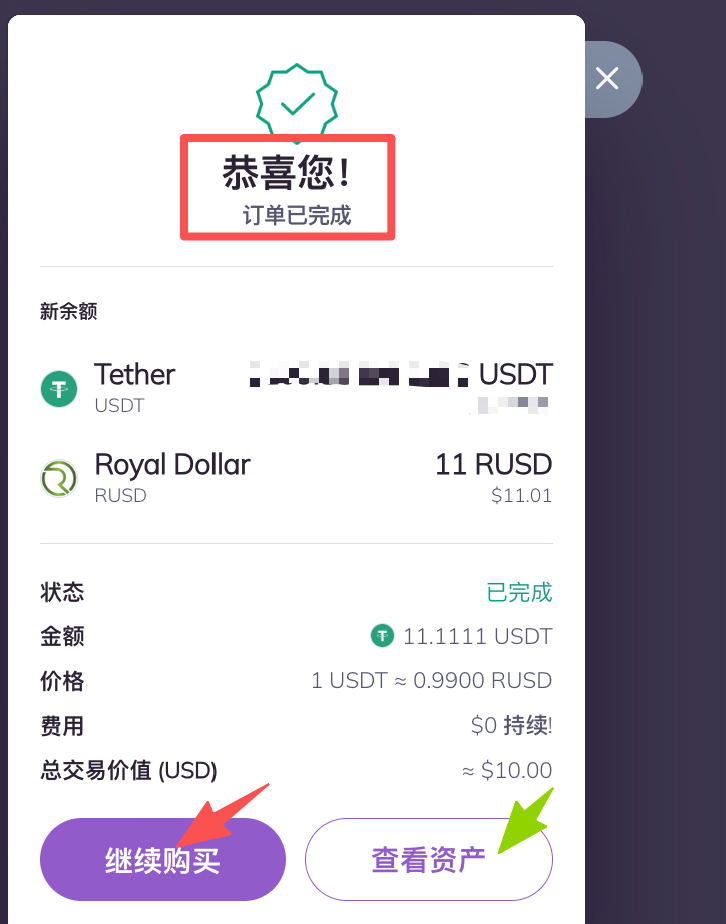Screen dimensions: 726x924
Task: Close the order completed dialog
Action: point(607,79)
